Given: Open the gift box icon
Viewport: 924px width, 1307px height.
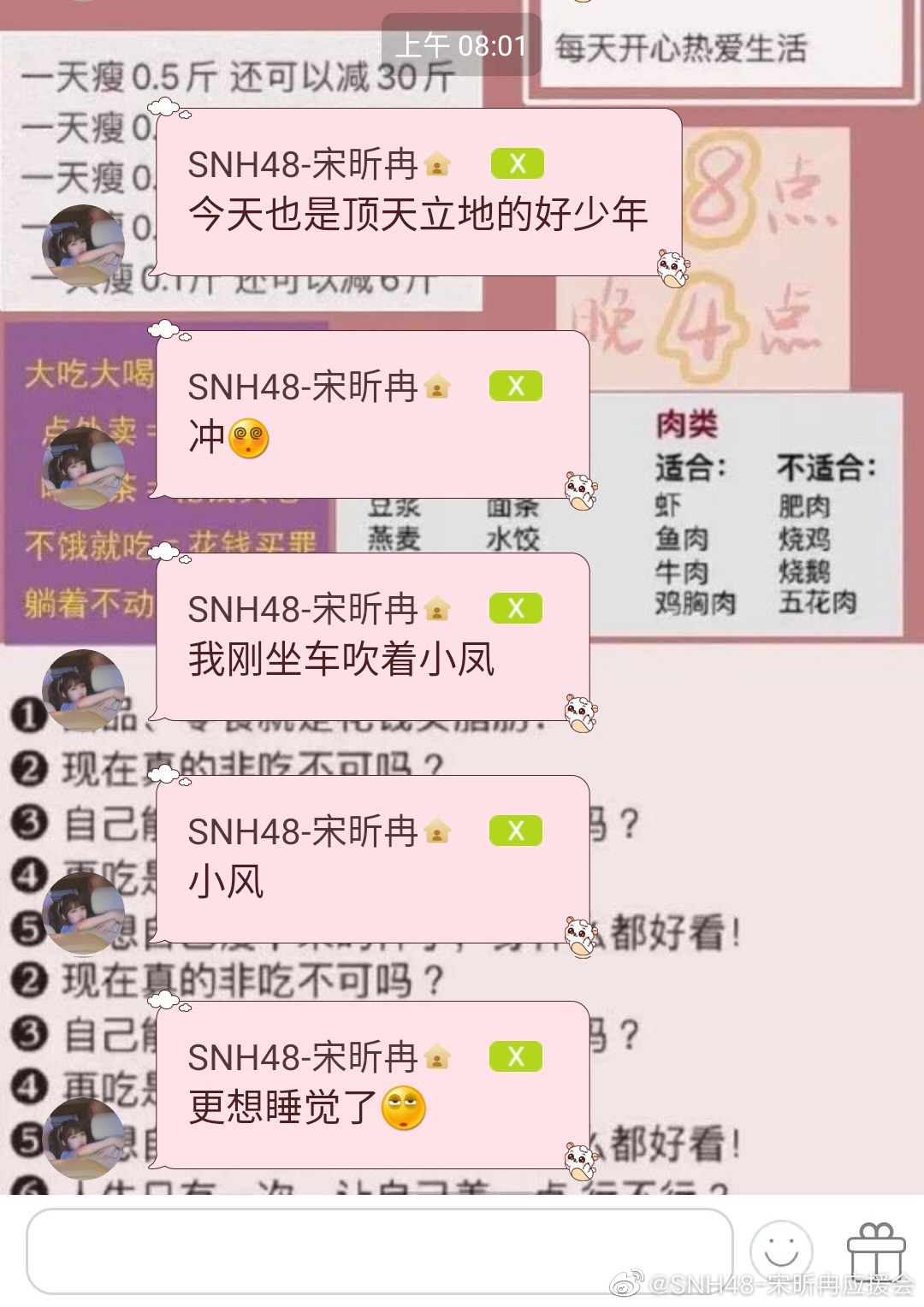Looking at the screenshot, I should (875, 1249).
